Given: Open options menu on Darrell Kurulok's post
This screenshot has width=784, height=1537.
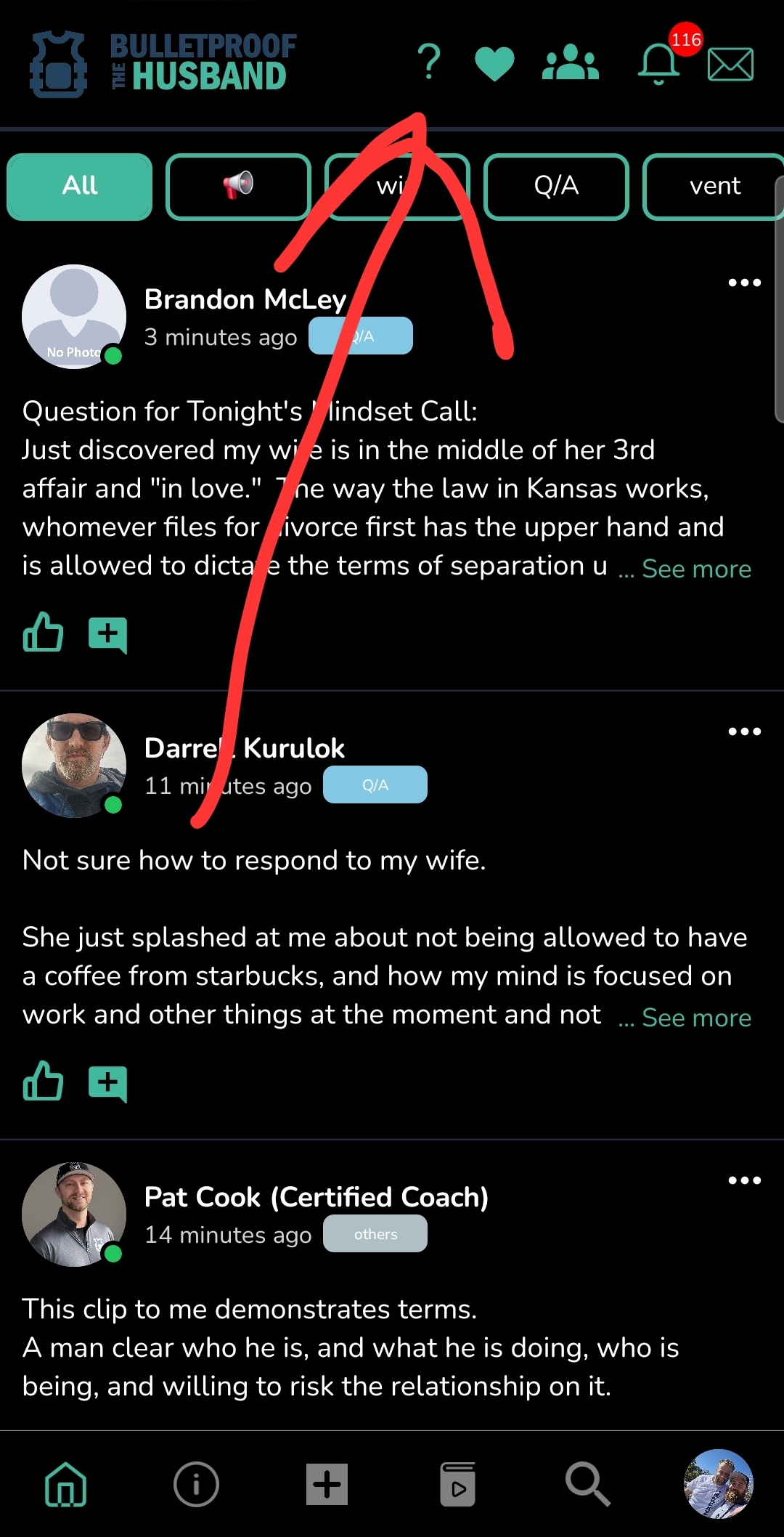Looking at the screenshot, I should pyautogui.click(x=744, y=731).
